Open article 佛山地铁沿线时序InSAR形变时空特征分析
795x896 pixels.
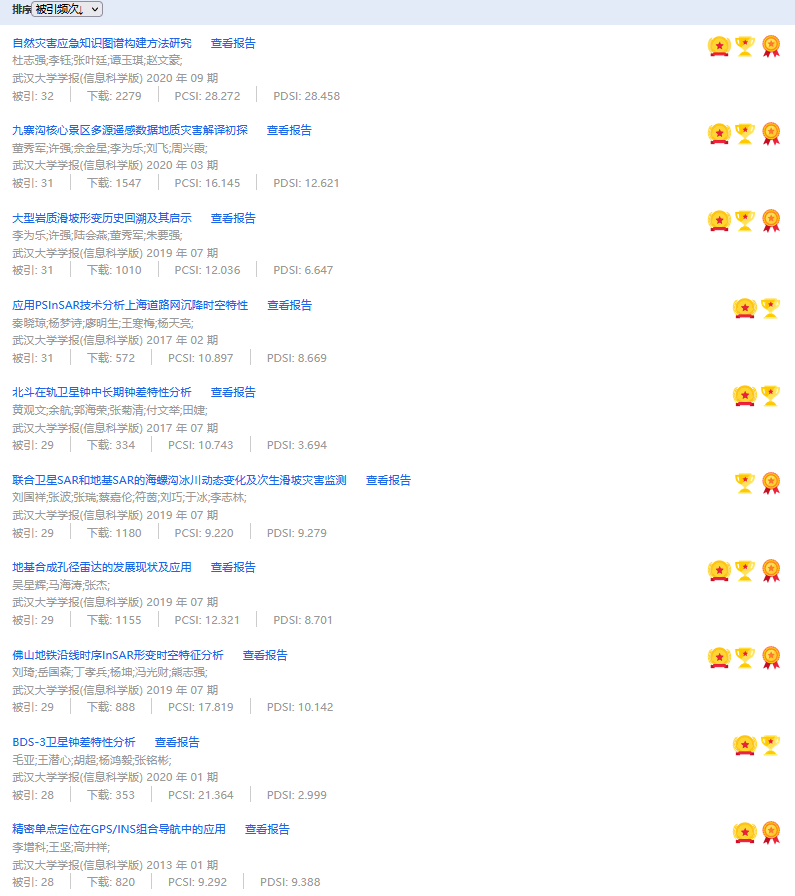[118, 655]
